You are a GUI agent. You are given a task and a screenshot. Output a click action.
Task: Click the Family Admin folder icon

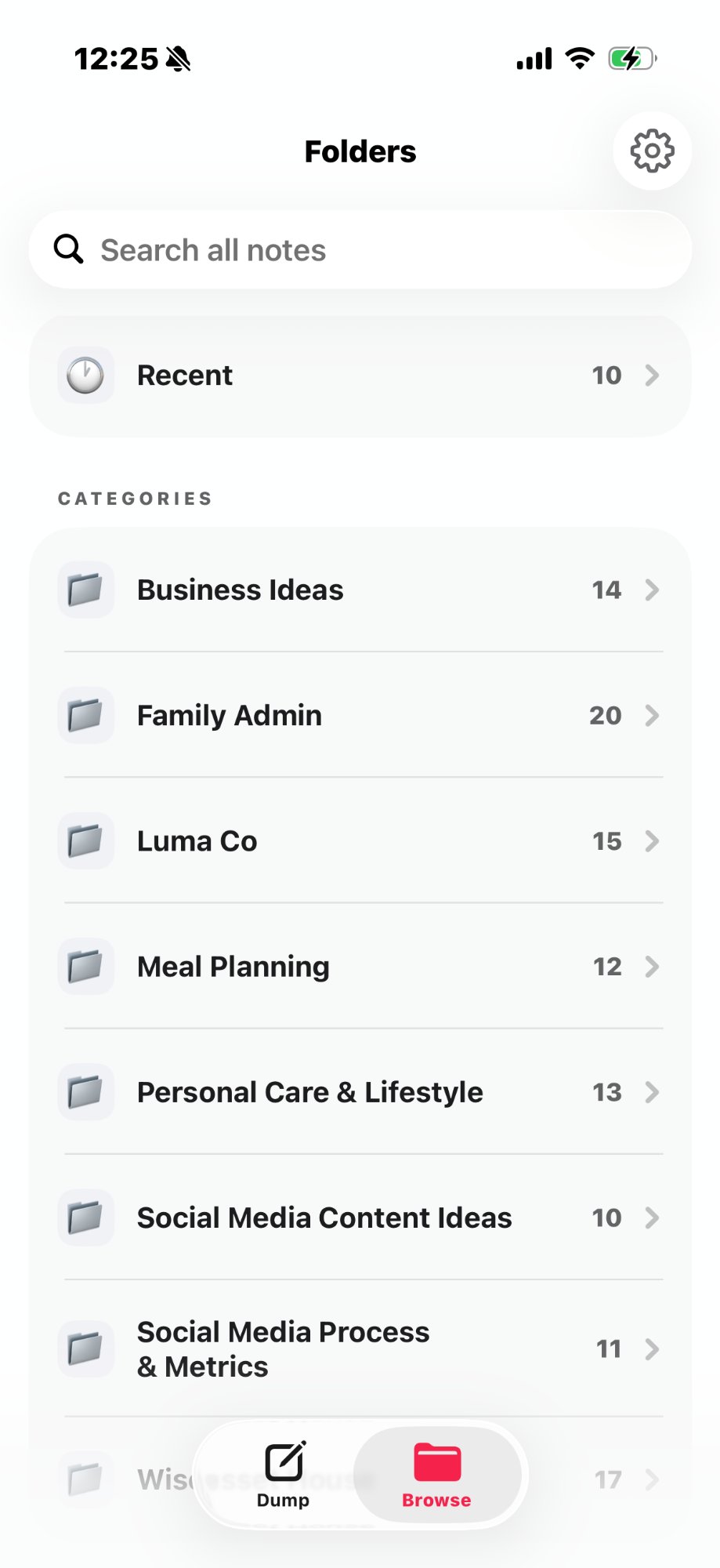[x=85, y=715]
